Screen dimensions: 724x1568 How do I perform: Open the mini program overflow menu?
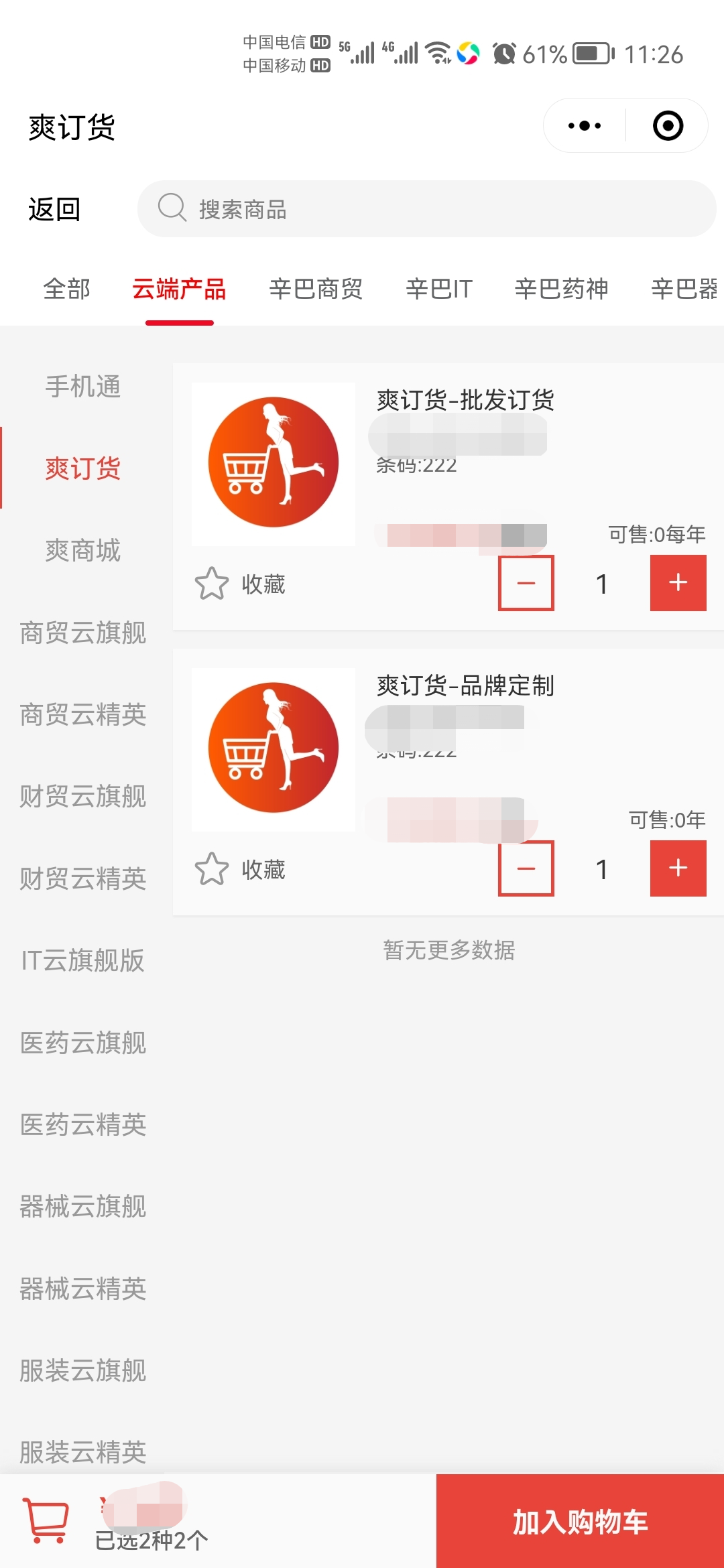coord(584,126)
